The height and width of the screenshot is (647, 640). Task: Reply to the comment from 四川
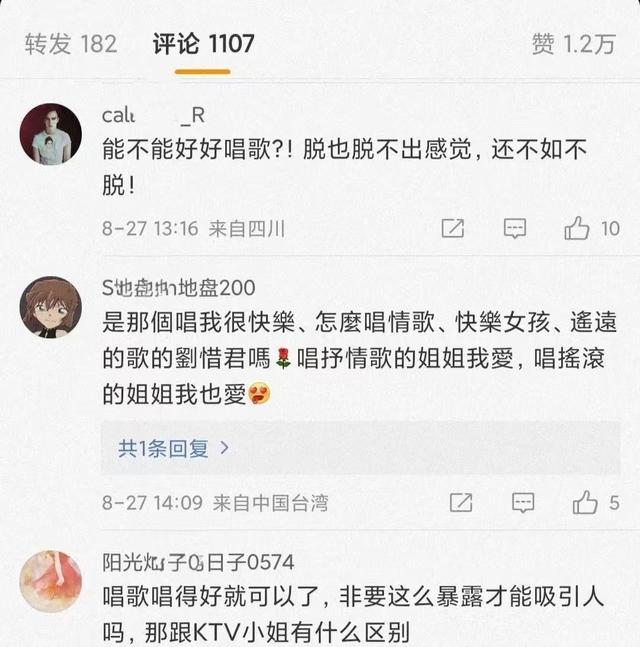515,229
